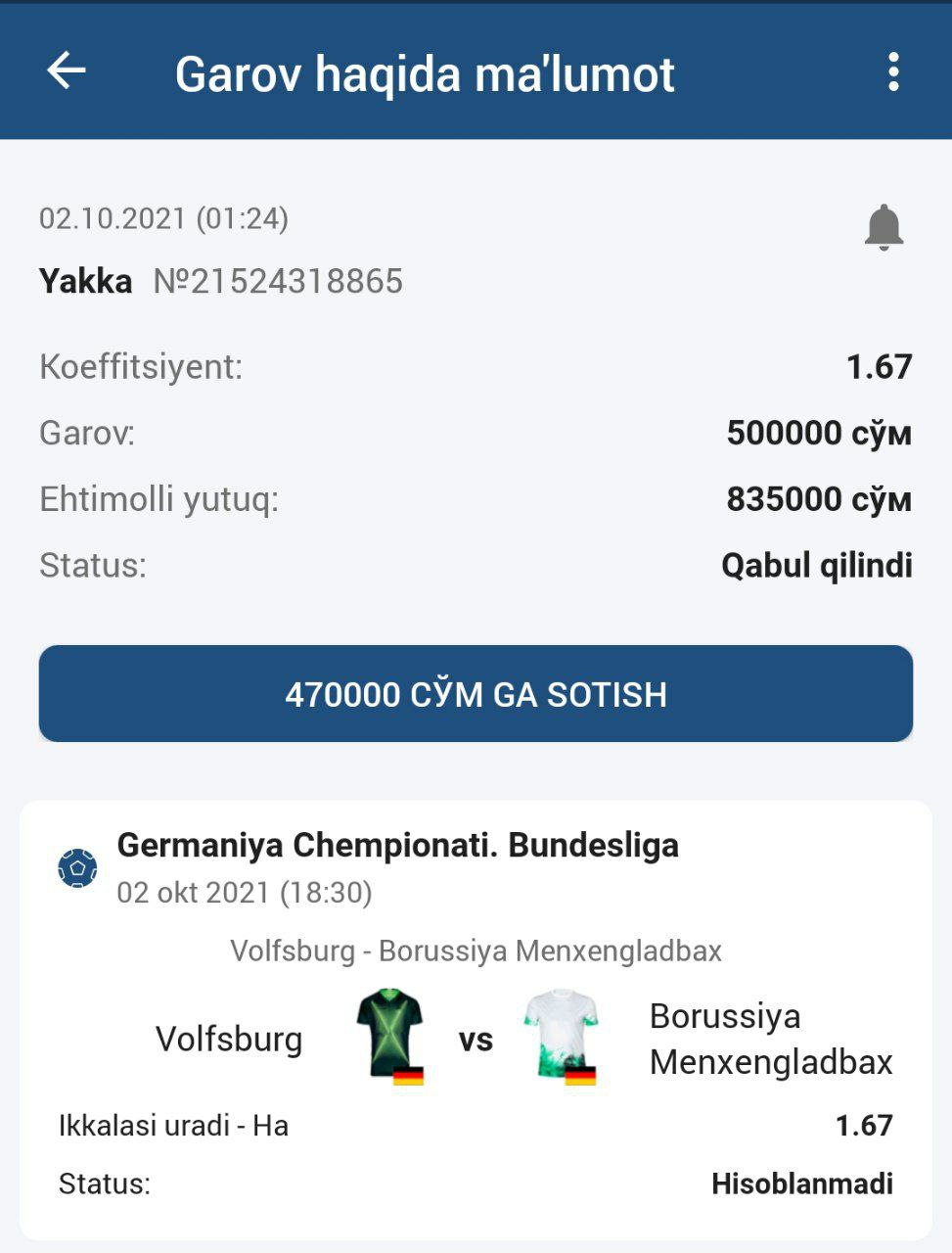
Task: Sell the bet for 470000 сўм
Action: (x=476, y=693)
